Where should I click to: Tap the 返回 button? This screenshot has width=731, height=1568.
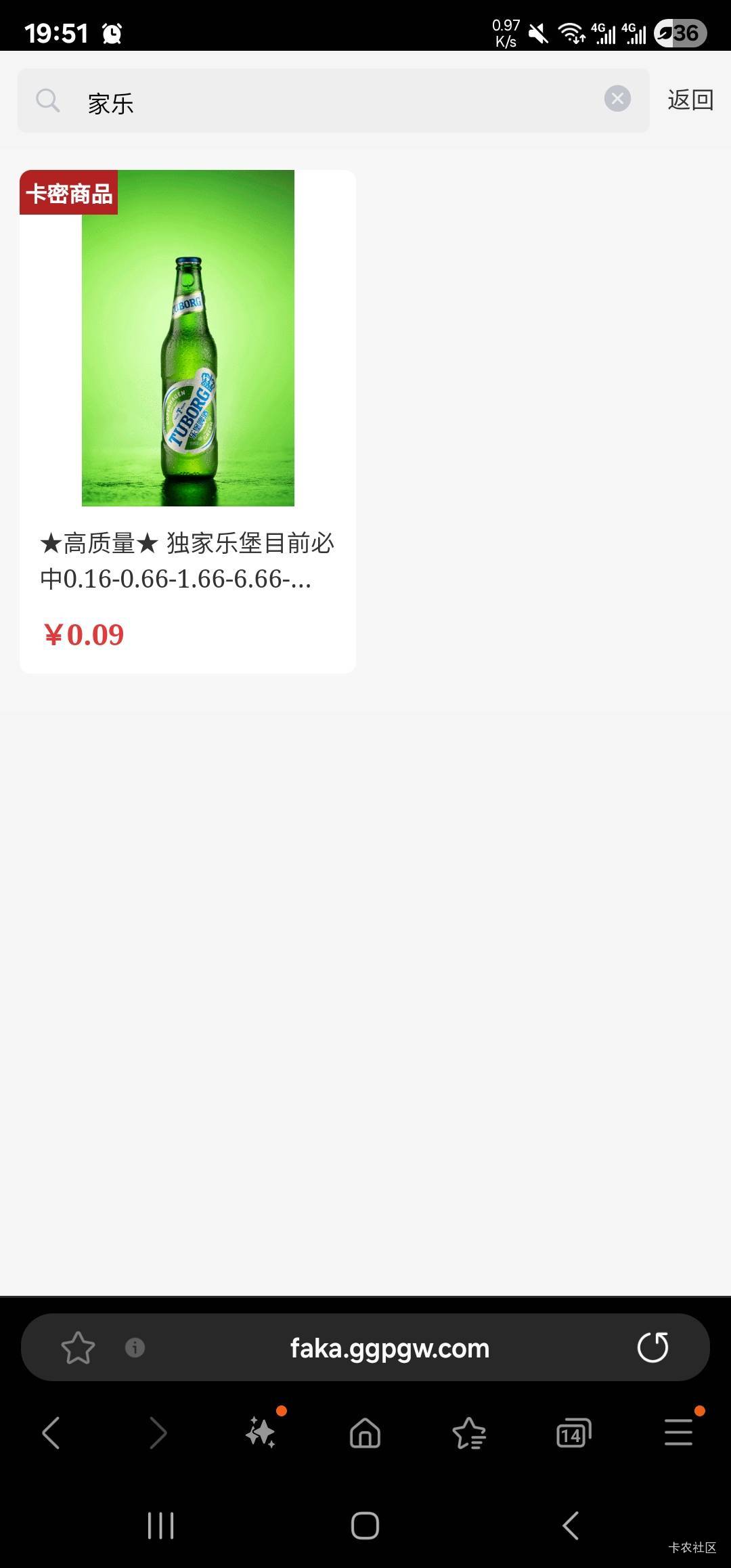690,100
